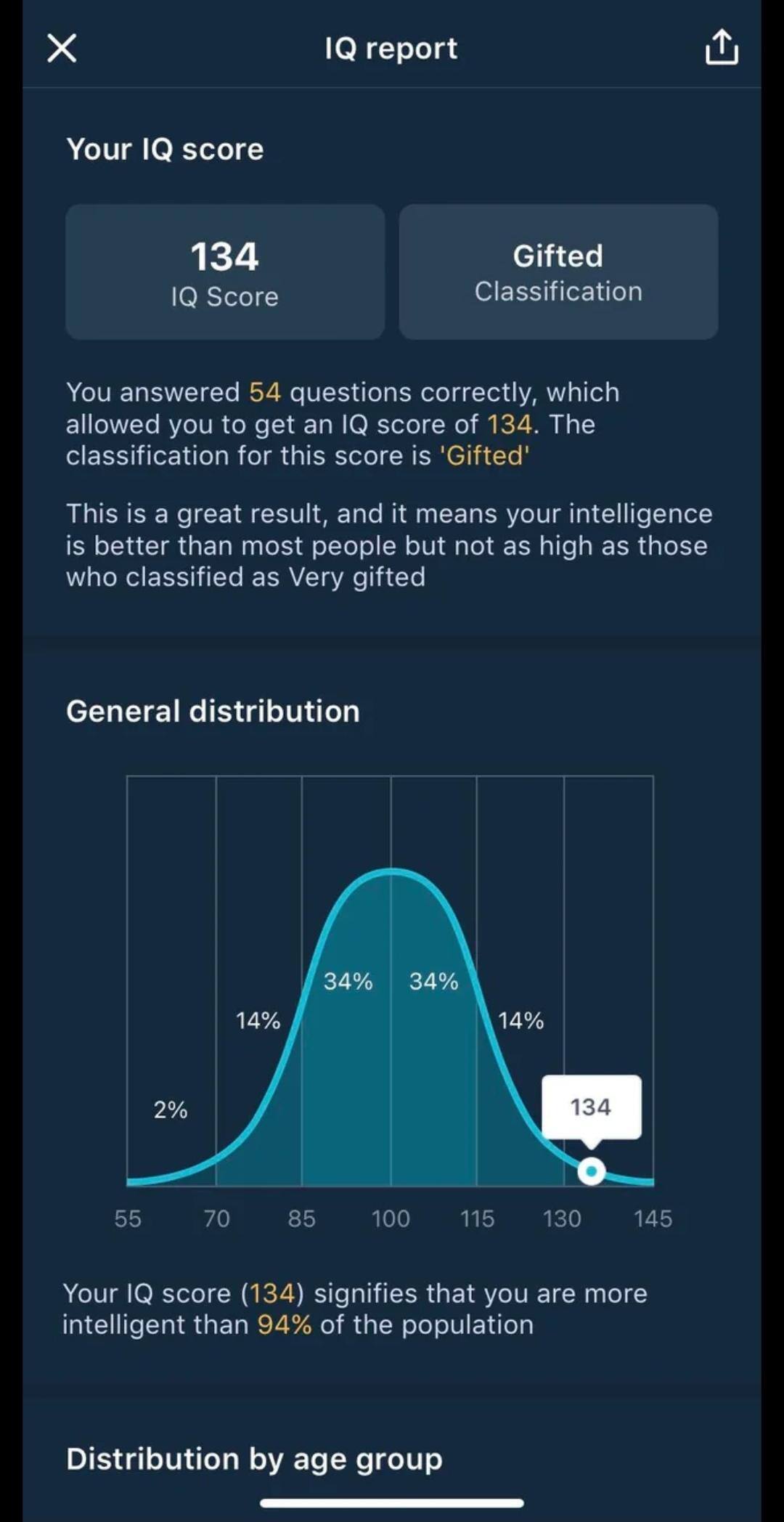Share the IQ report
The width and height of the screenshot is (784, 1522).
(722, 48)
